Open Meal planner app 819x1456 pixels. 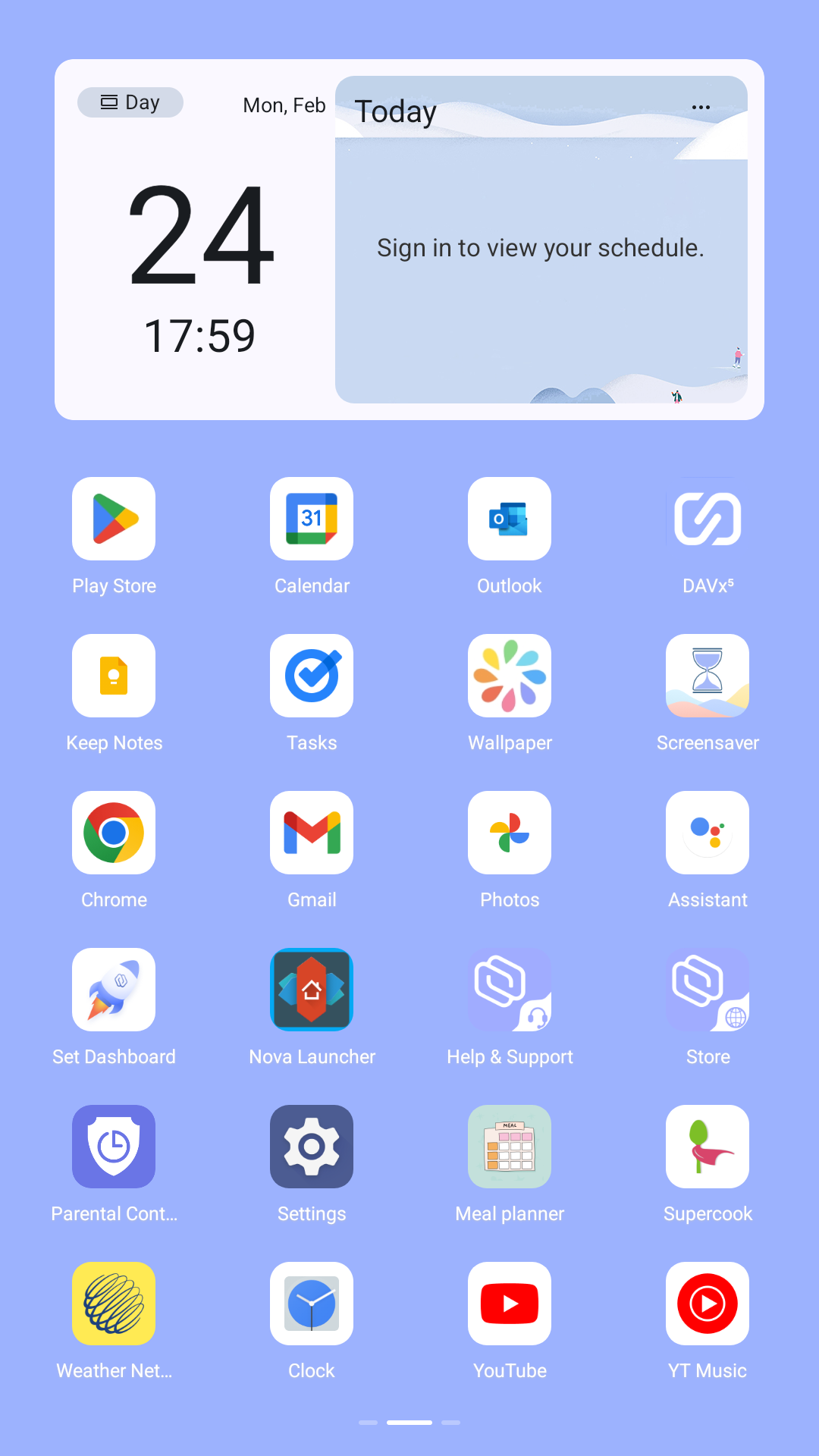click(x=510, y=1147)
